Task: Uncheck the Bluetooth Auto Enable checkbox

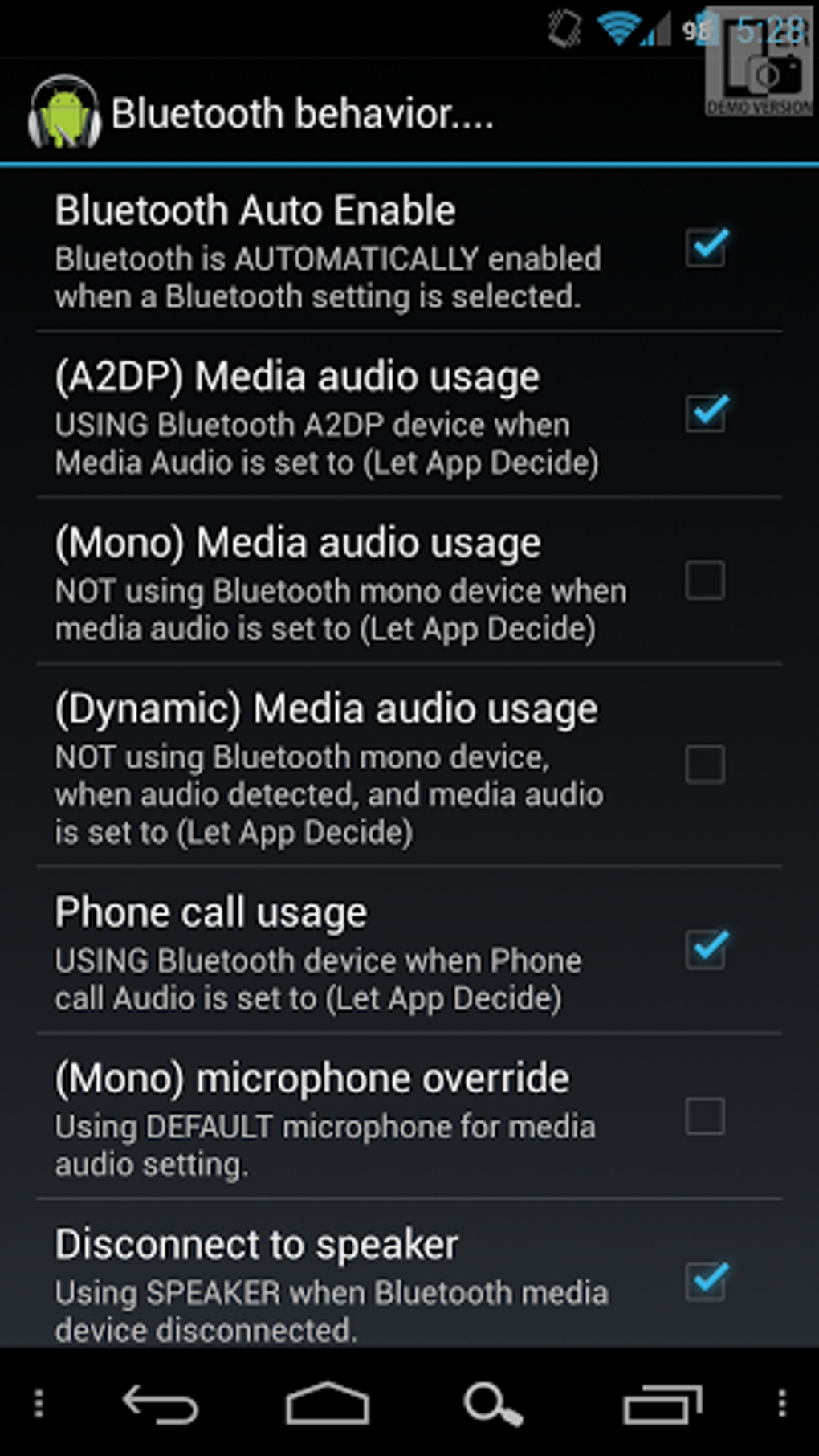Action: 706,248
